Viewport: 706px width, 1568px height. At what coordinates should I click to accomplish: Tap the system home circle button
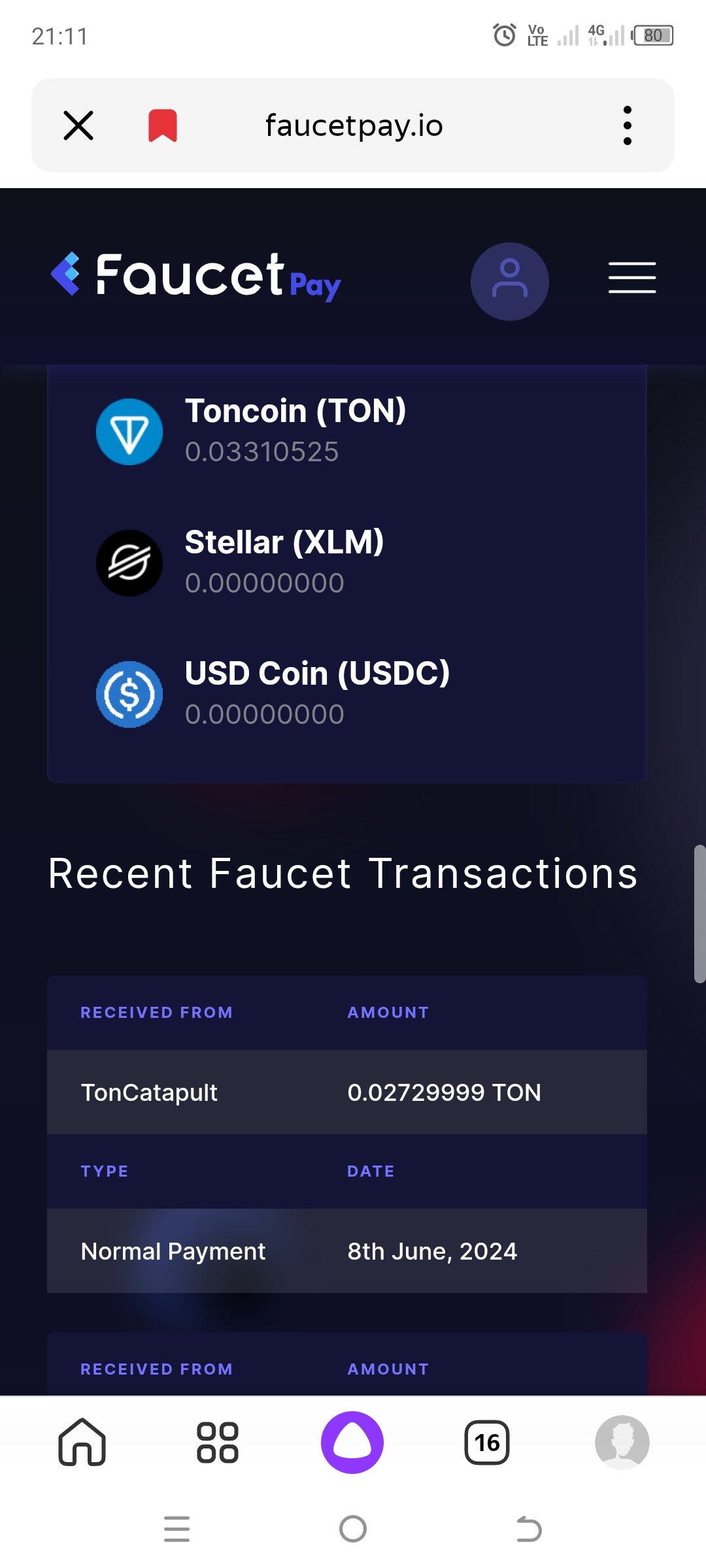[353, 1529]
